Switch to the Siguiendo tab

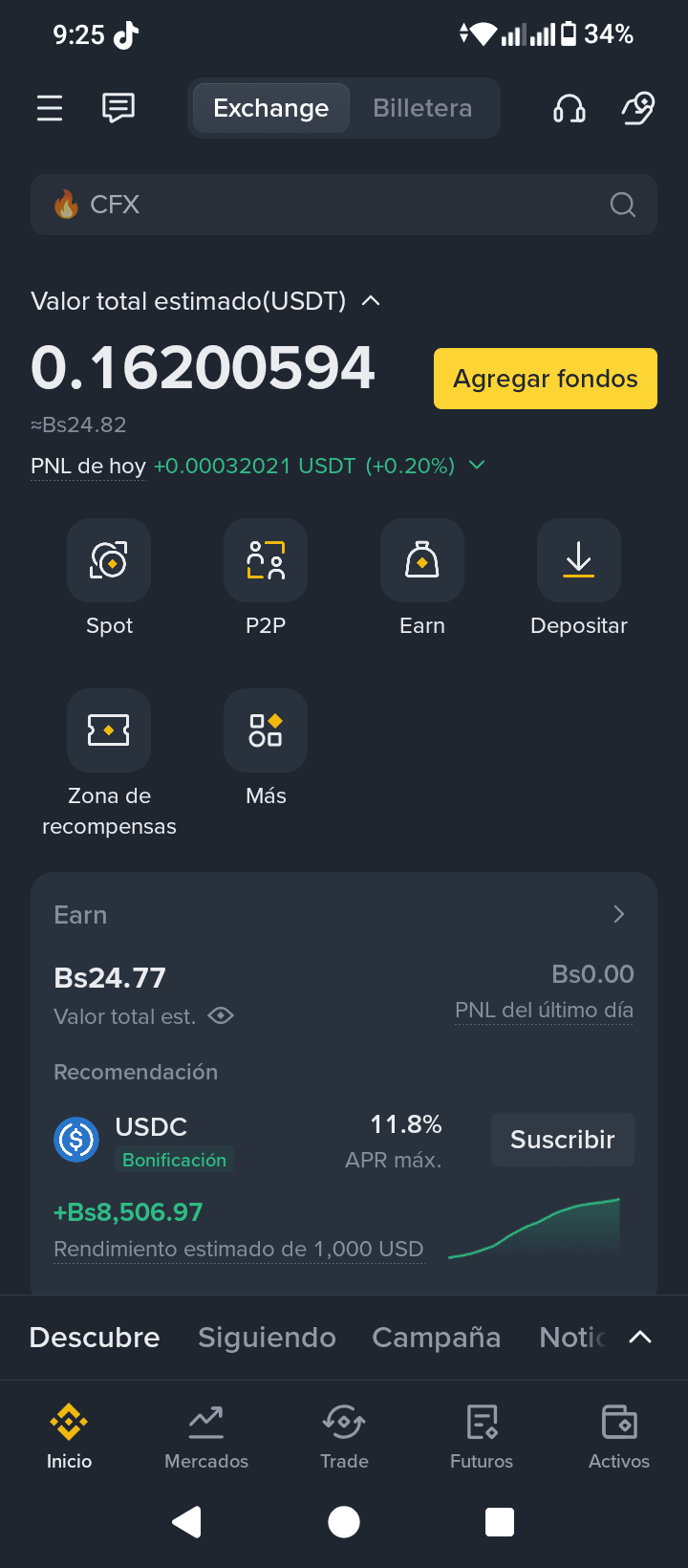click(x=267, y=1338)
